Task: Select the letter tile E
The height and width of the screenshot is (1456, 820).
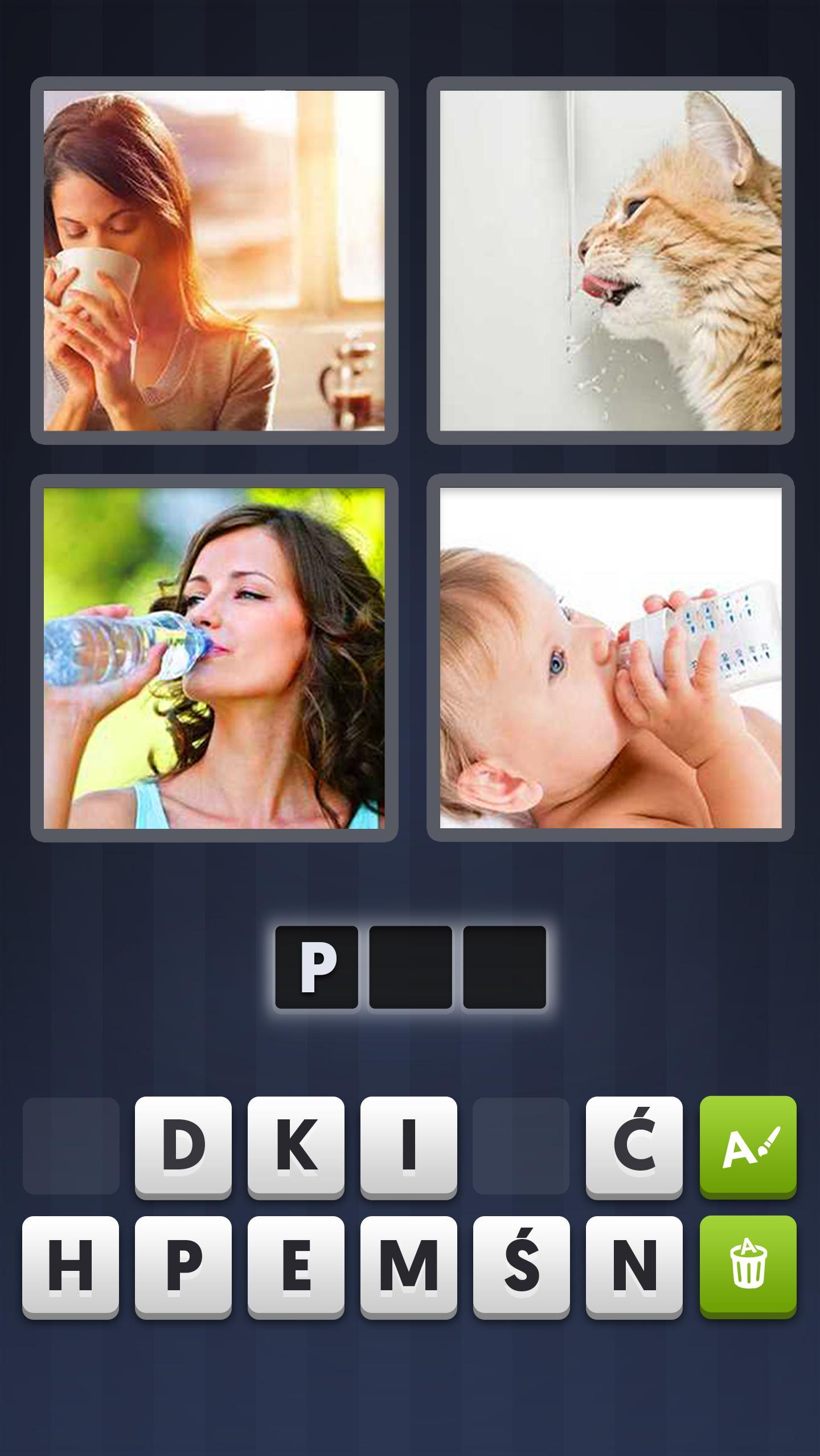Action: click(296, 1266)
